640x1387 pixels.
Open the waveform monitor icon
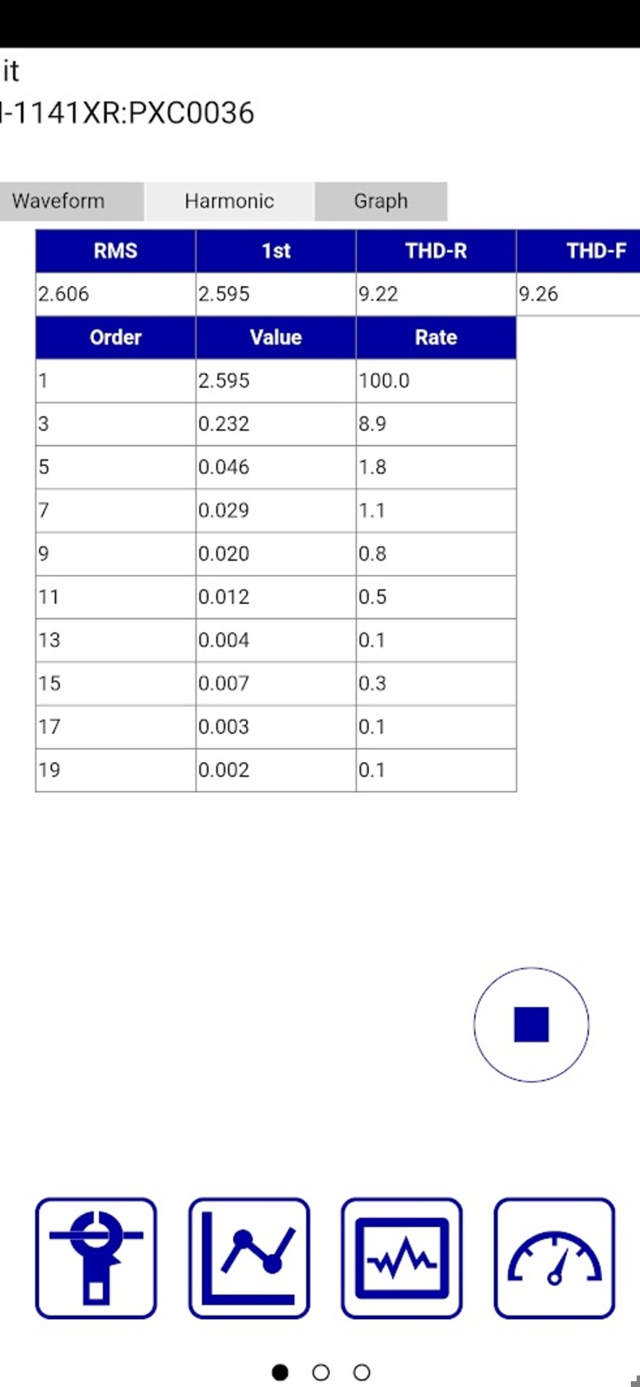pyautogui.click(x=402, y=1258)
